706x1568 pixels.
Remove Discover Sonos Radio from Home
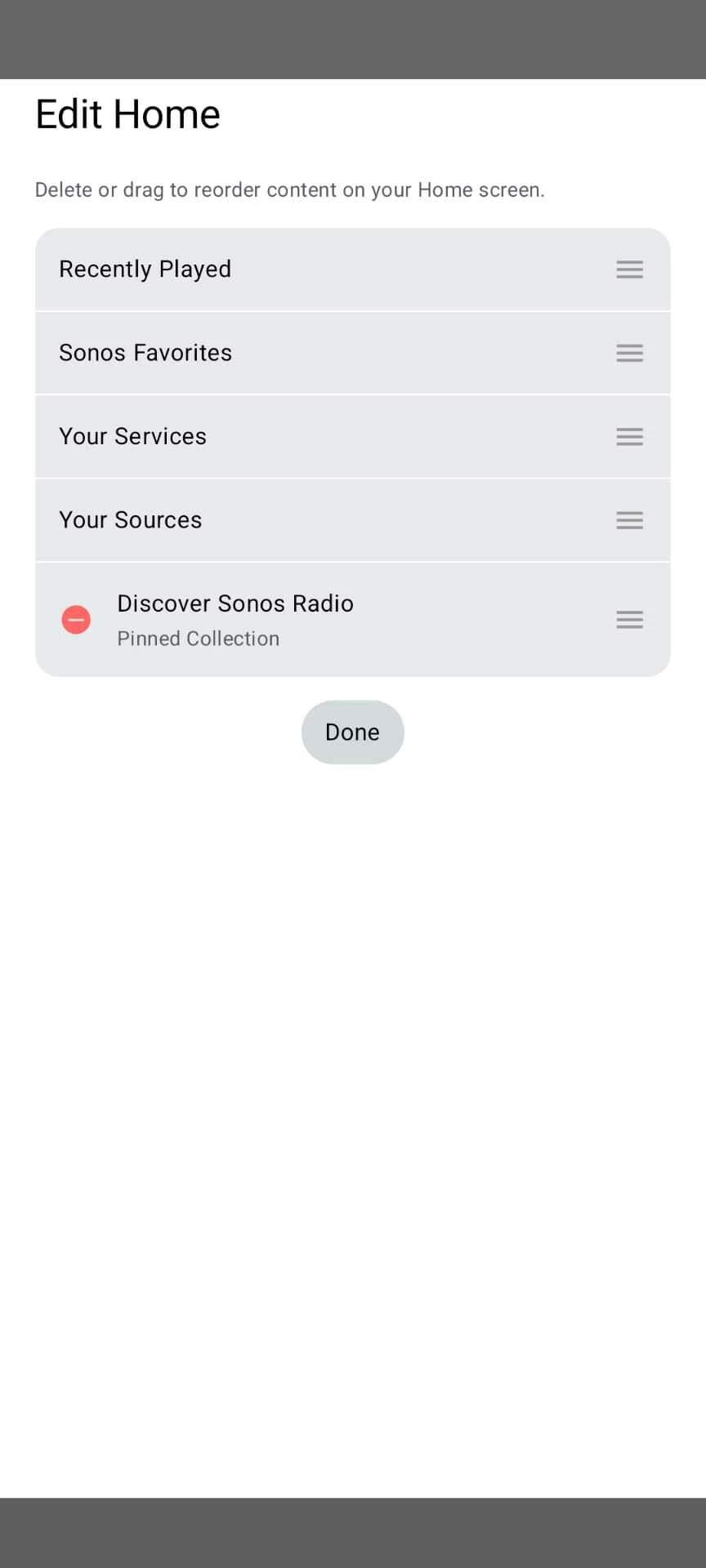point(76,620)
